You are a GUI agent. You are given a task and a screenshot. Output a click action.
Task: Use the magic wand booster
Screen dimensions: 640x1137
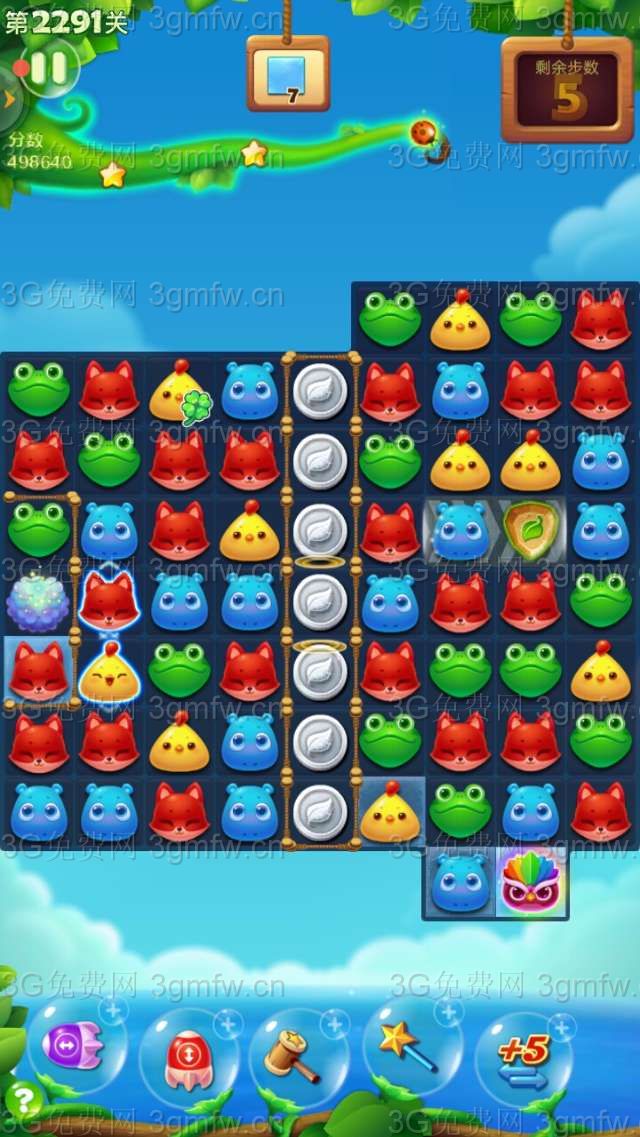pyautogui.click(x=407, y=1046)
